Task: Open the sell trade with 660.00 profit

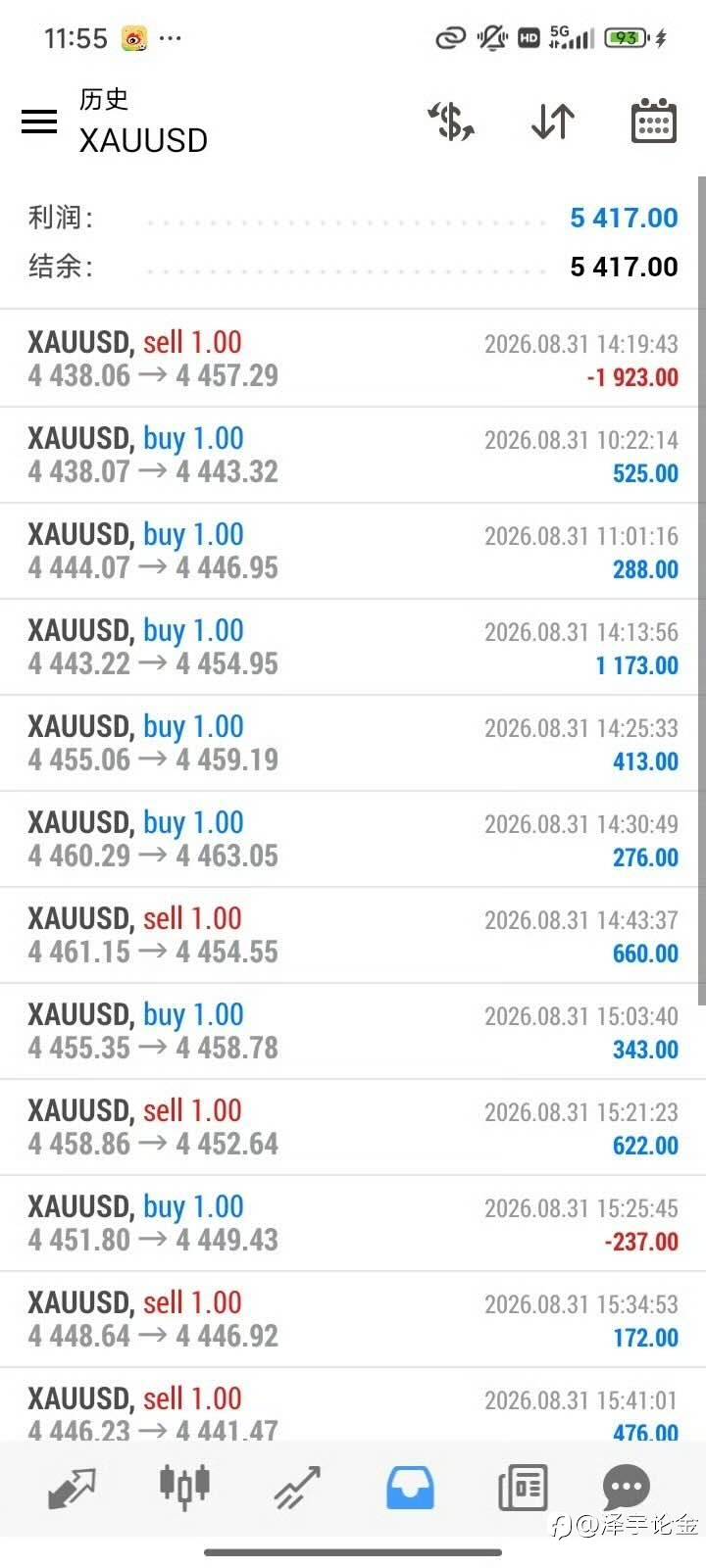Action: [353, 935]
